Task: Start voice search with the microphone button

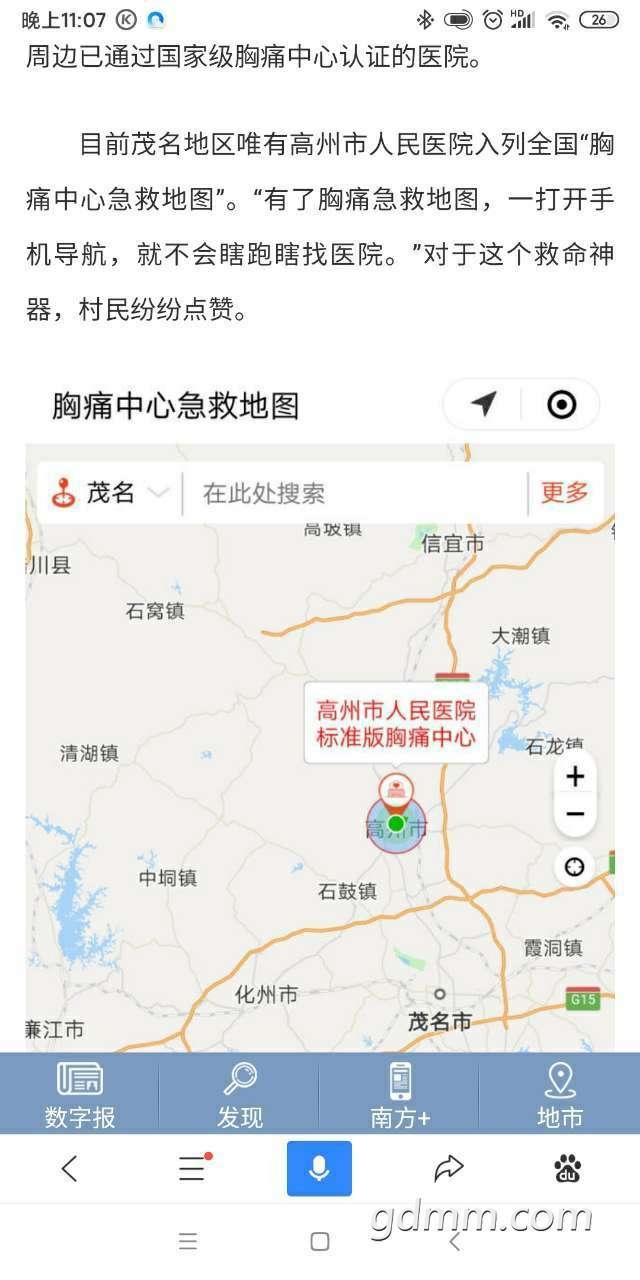Action: pyautogui.click(x=319, y=1168)
